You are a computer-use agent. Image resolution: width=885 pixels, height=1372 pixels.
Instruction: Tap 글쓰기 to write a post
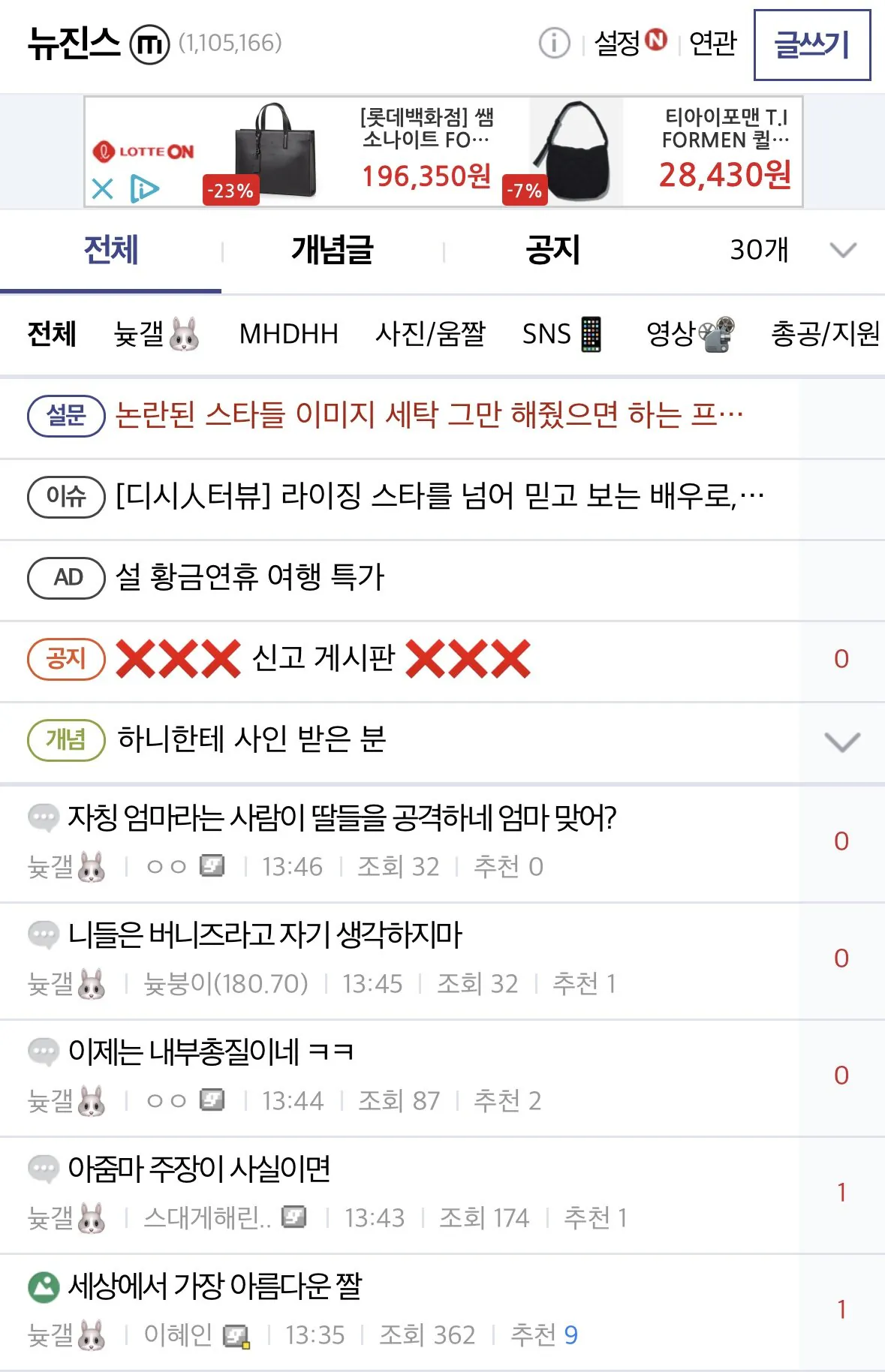[811, 45]
